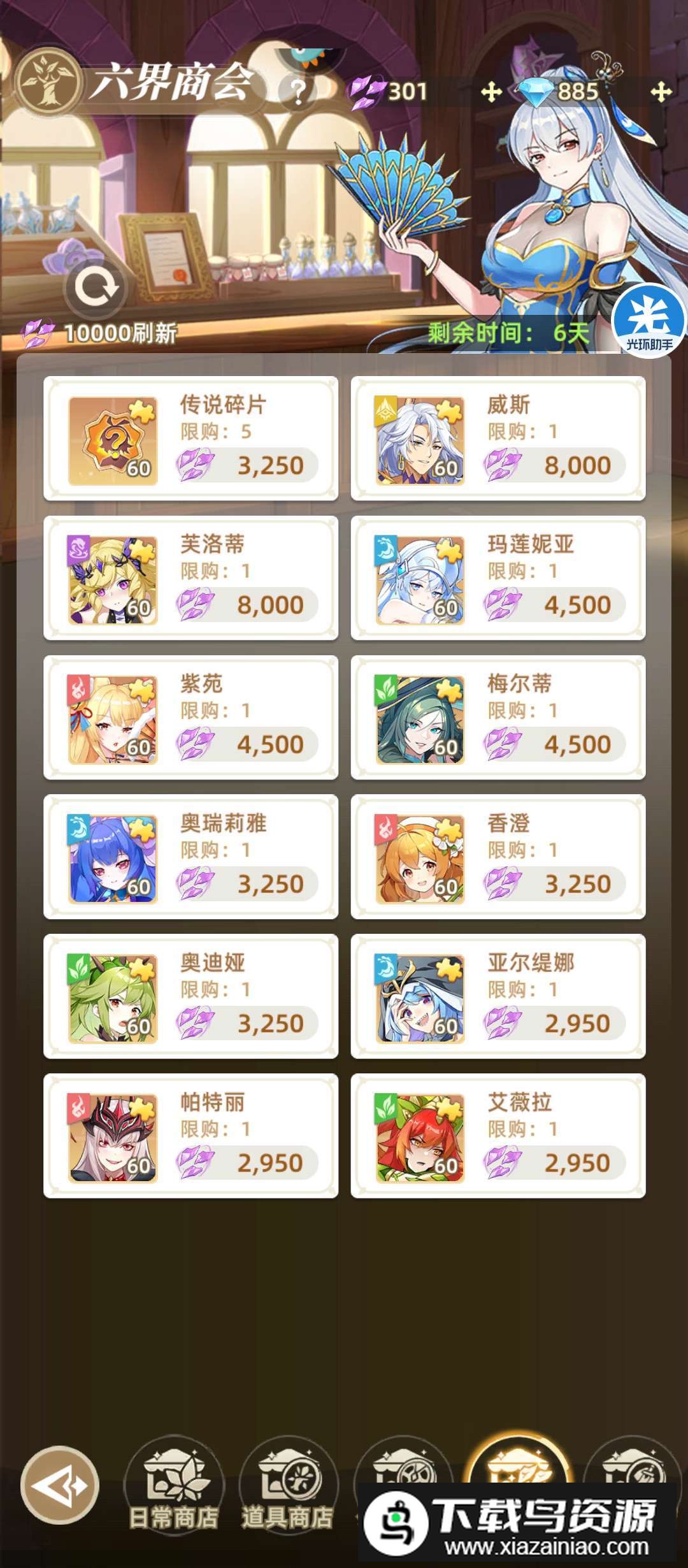The image size is (688, 1568).
Task: Refresh the shop for 10000 crystals
Action: [96, 288]
